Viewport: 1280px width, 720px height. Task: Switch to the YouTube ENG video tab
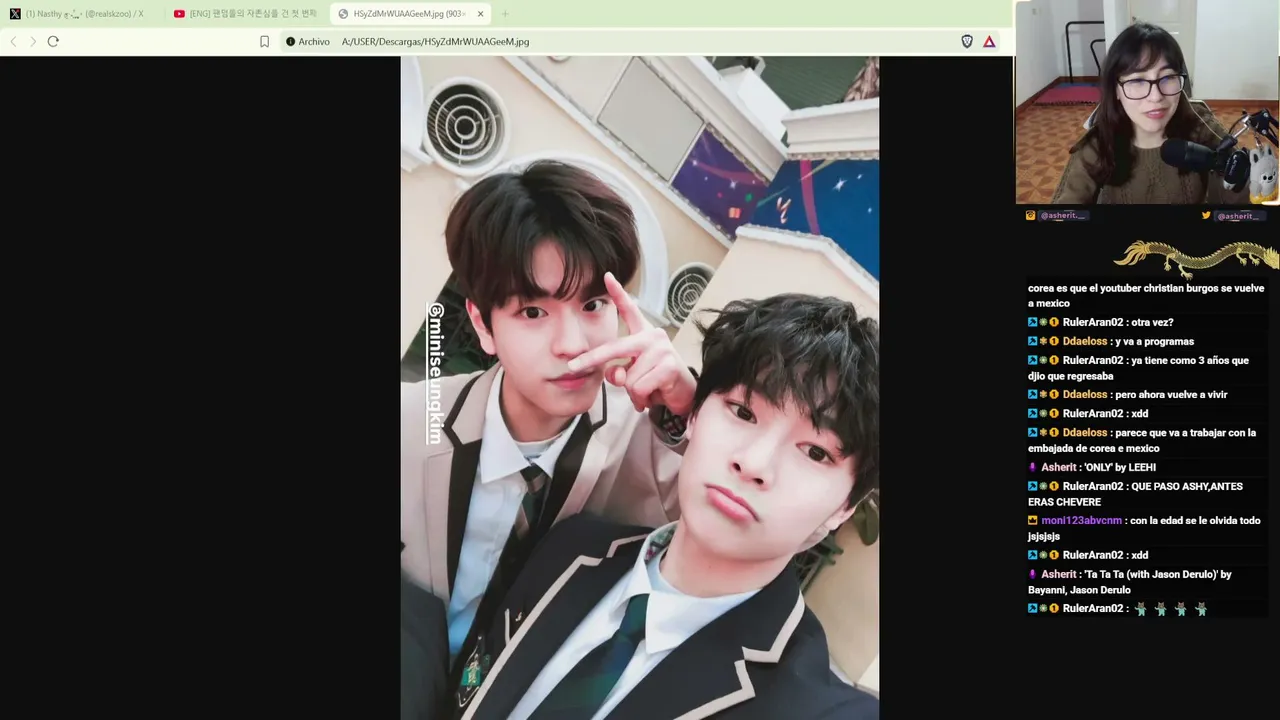coord(246,14)
